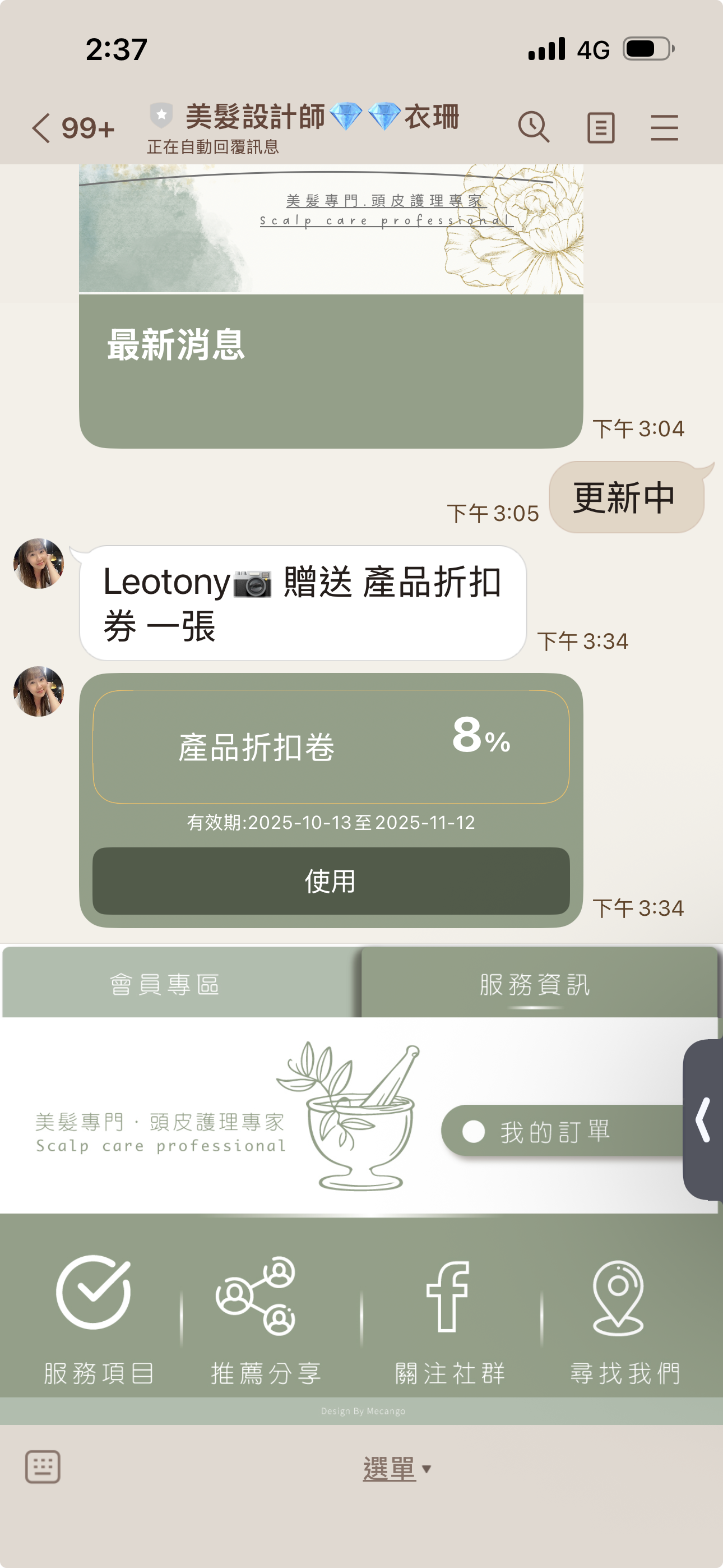Search within this chat
The height and width of the screenshot is (1568, 723).
pos(534,128)
